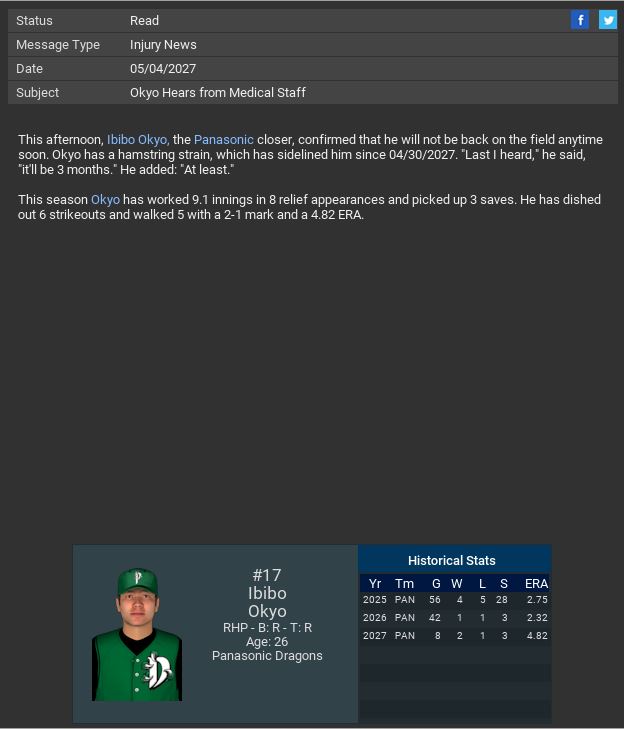This screenshot has height=729, width=624.
Task: Open the Panasonic team link
Action: (224, 140)
